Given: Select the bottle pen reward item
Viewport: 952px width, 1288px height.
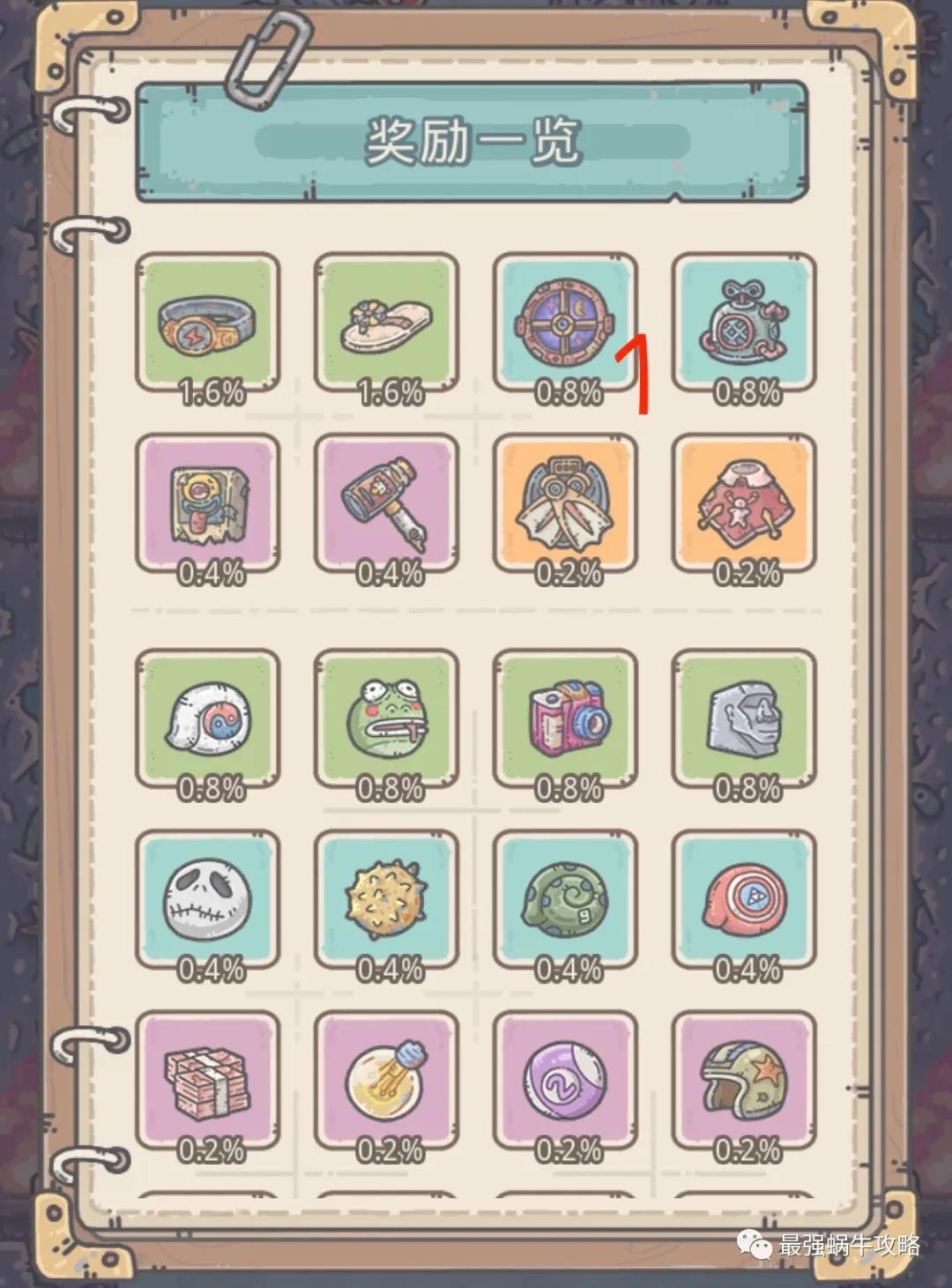Looking at the screenshot, I should point(386,503).
